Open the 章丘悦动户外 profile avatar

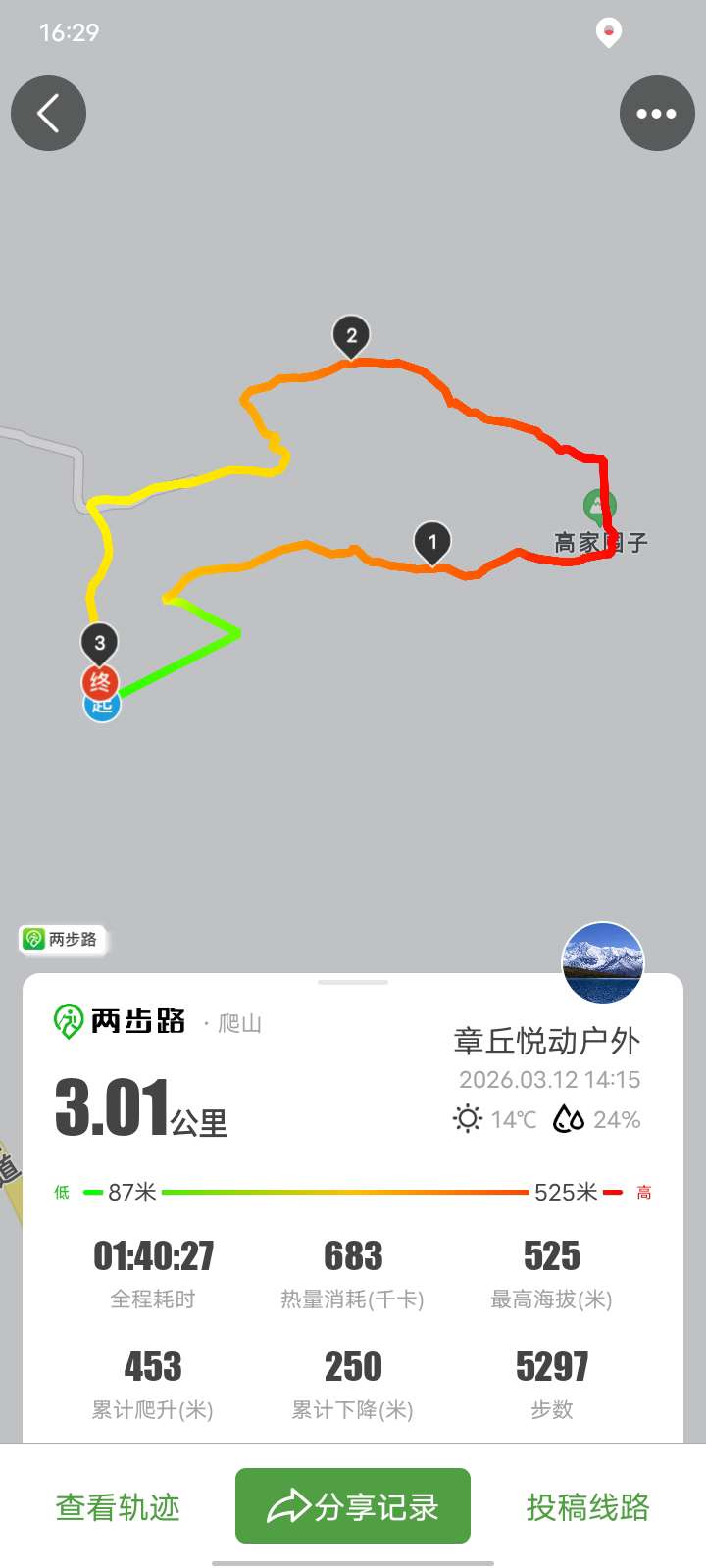(602, 962)
